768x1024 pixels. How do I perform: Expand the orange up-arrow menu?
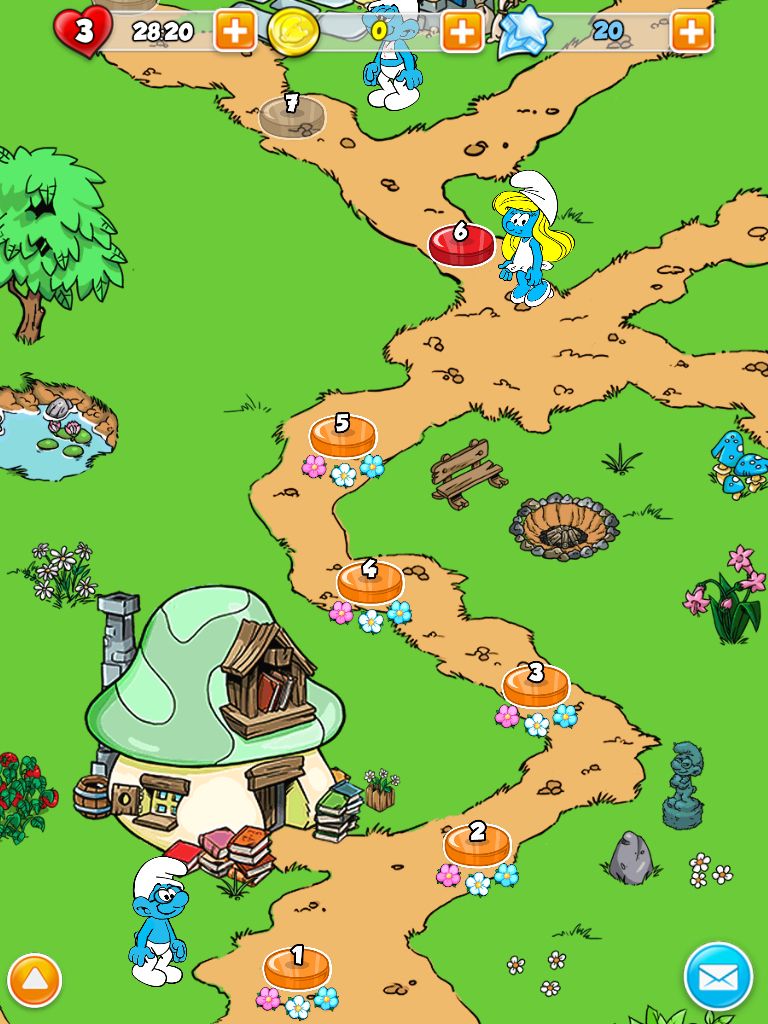(35, 980)
